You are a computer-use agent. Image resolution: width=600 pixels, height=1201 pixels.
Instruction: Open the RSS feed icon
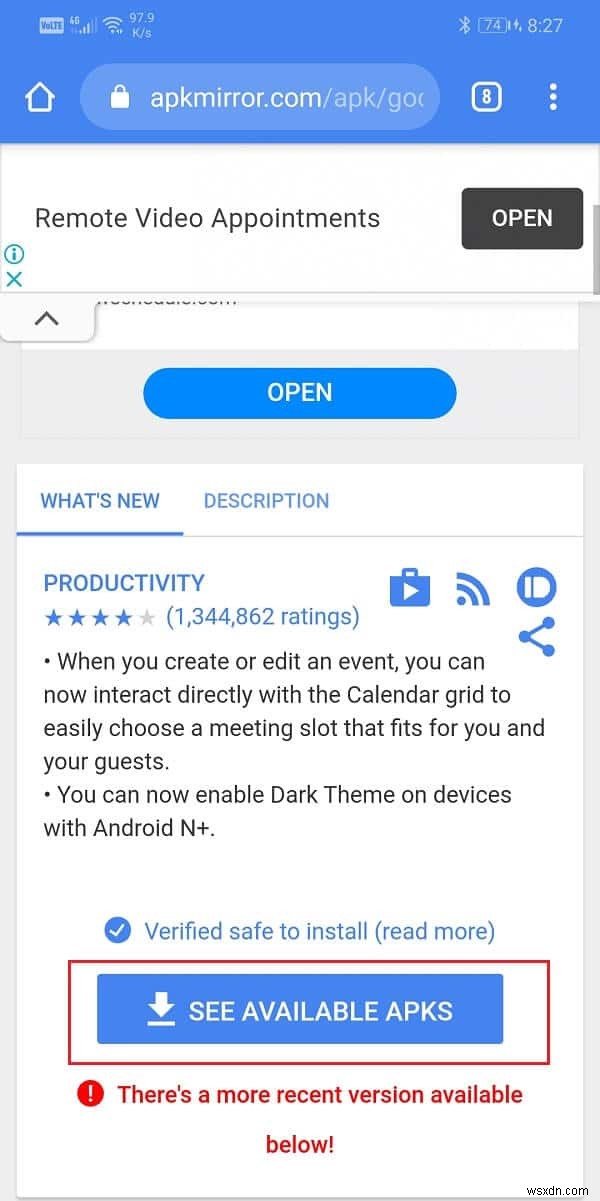click(x=472, y=589)
